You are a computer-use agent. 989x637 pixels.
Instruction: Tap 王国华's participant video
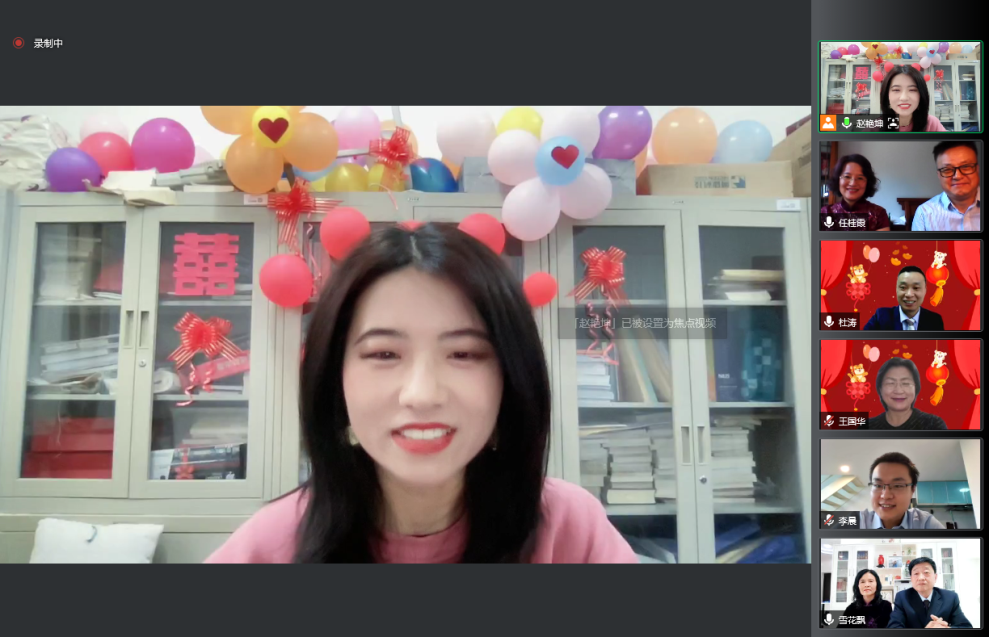901,385
